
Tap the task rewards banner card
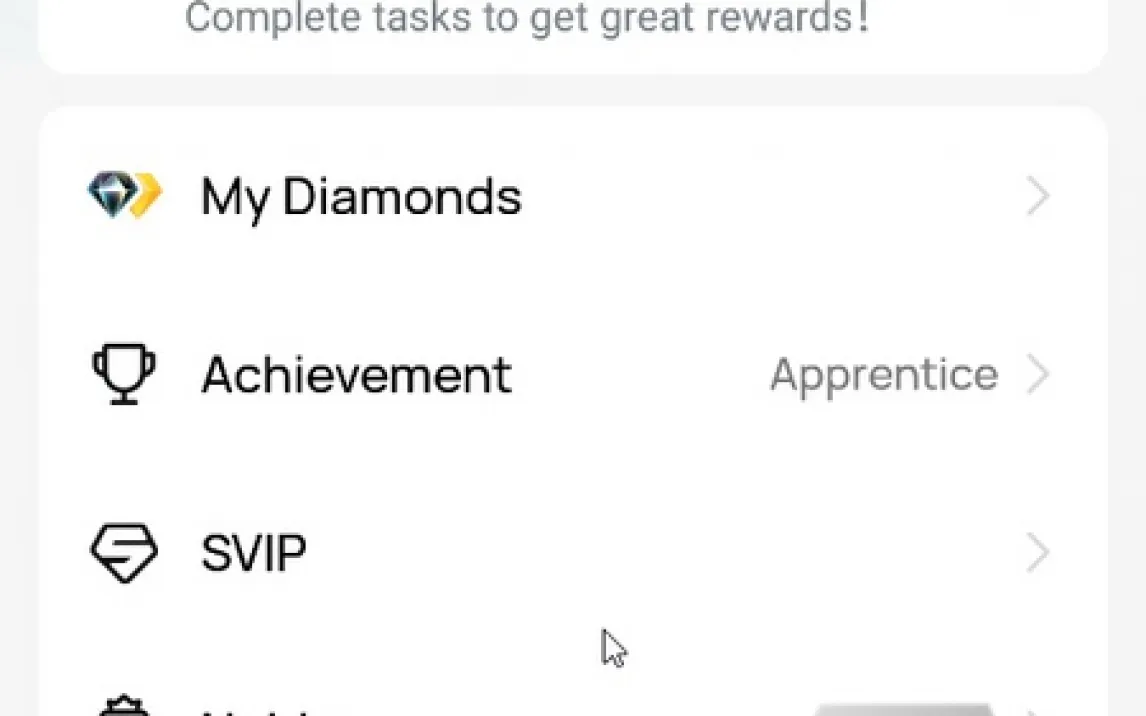point(573,35)
